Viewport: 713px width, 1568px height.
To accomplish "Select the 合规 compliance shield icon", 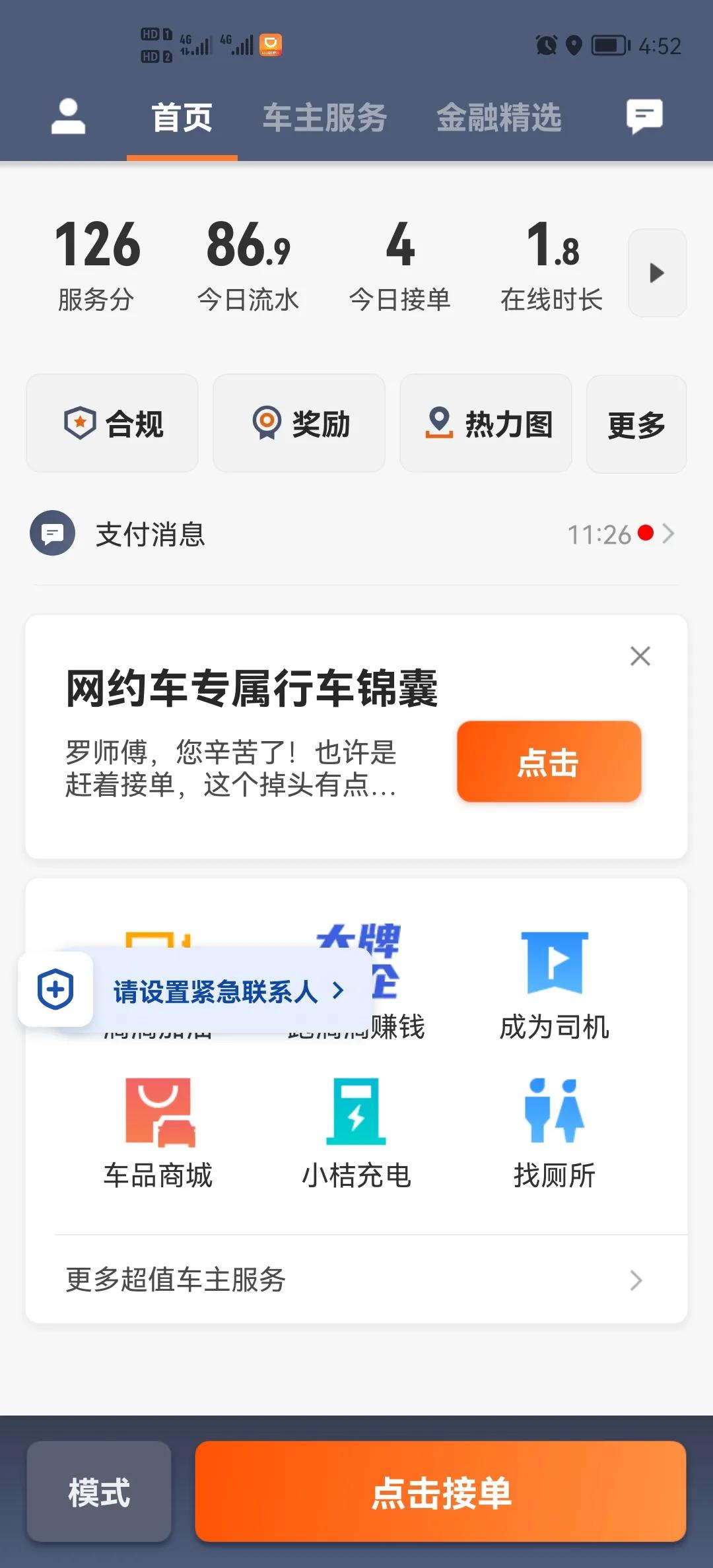I will [79, 423].
